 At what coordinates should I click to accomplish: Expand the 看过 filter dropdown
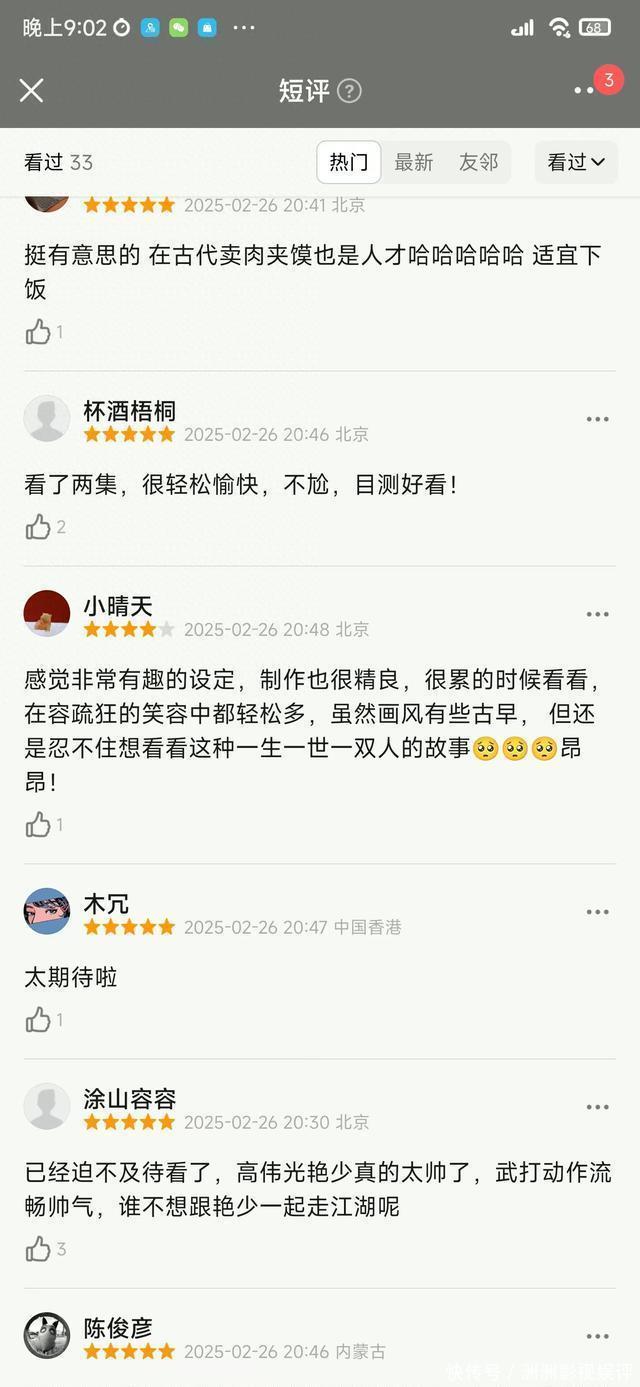(576, 162)
